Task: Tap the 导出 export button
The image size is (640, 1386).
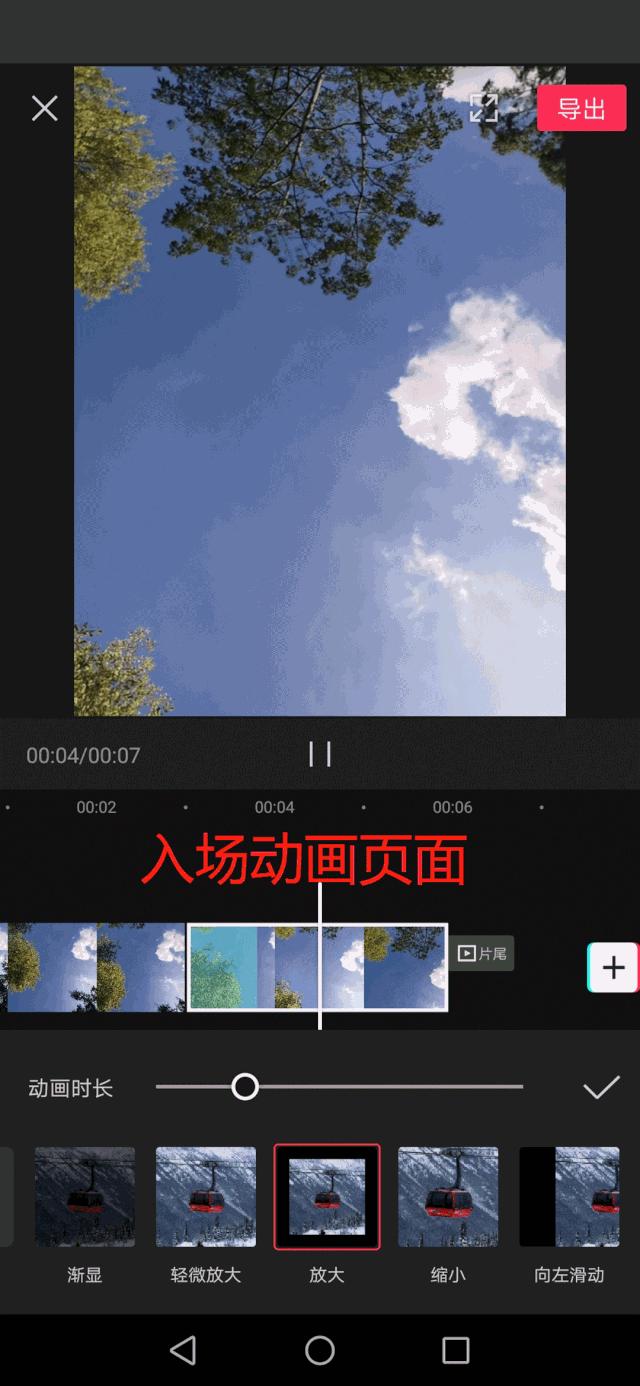Action: (581, 108)
